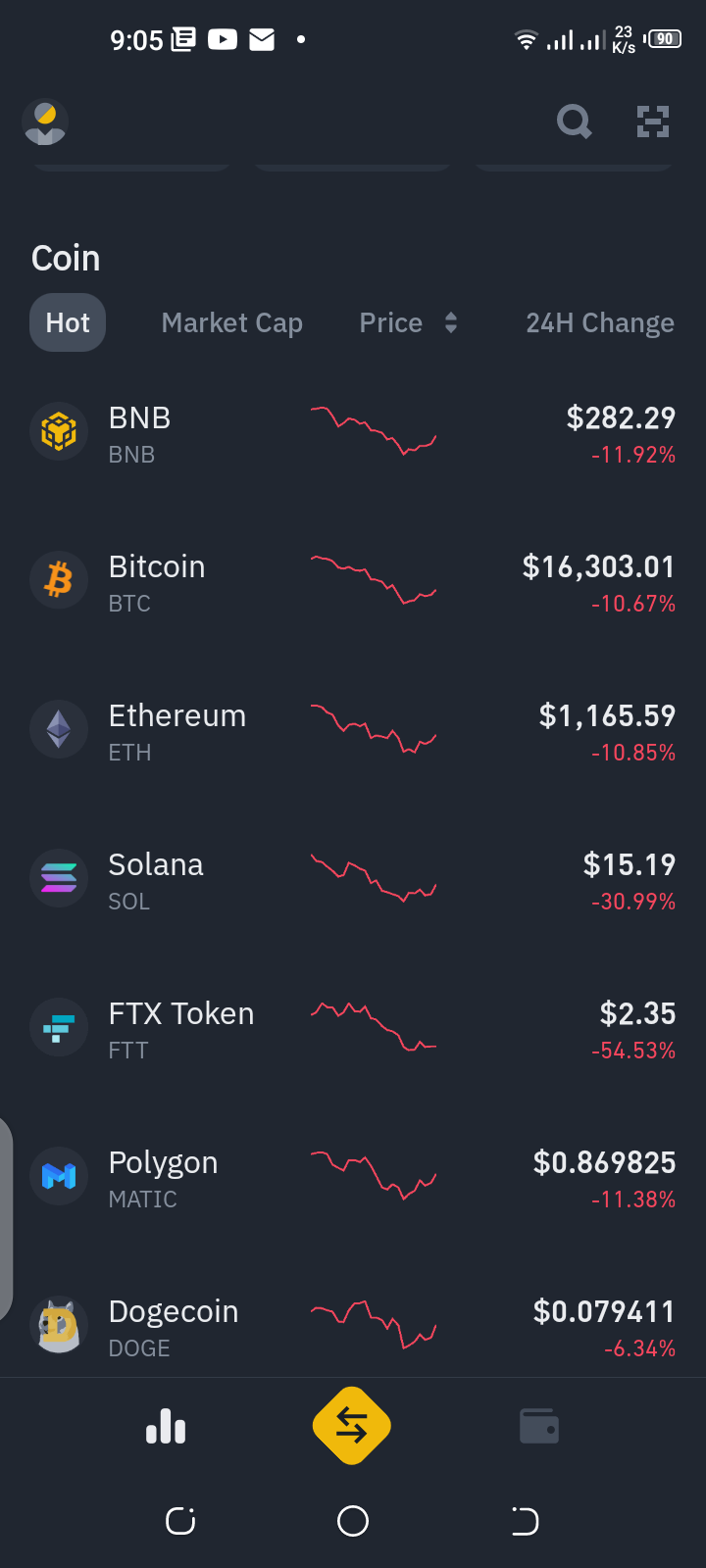Switch to the markets chart tab
Screen dimensions: 706x1568
coord(166,1426)
